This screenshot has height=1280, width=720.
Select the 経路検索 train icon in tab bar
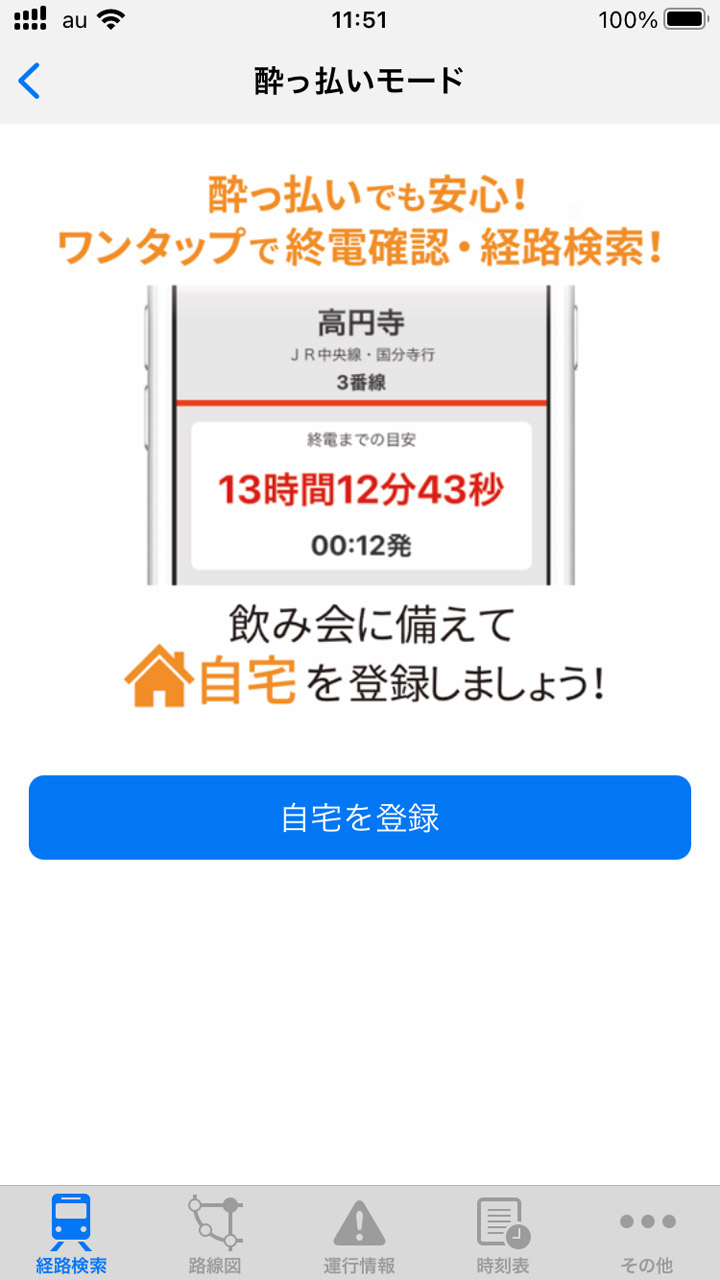tap(69, 1221)
